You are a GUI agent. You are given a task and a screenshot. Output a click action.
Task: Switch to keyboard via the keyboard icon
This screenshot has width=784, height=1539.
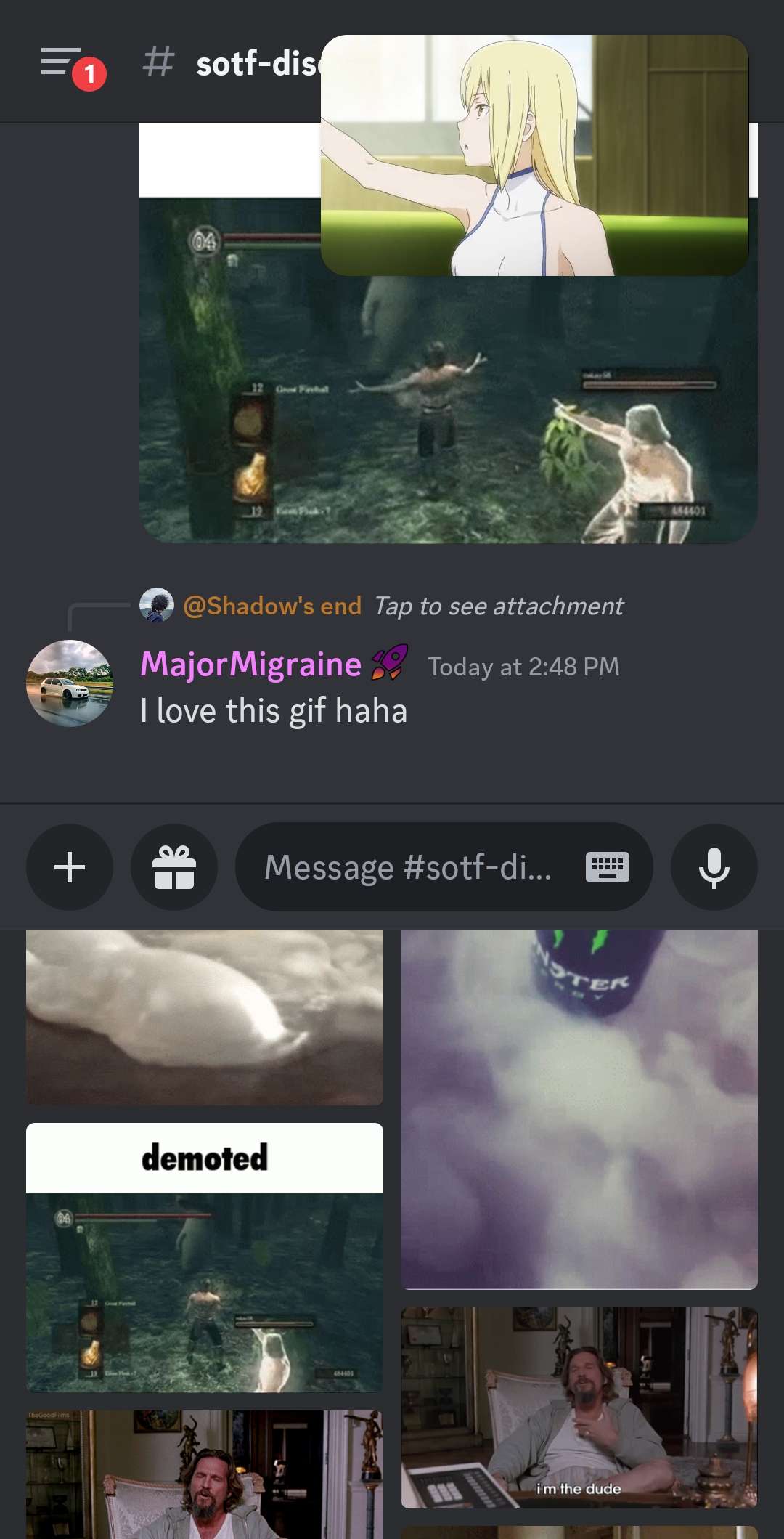[608, 867]
